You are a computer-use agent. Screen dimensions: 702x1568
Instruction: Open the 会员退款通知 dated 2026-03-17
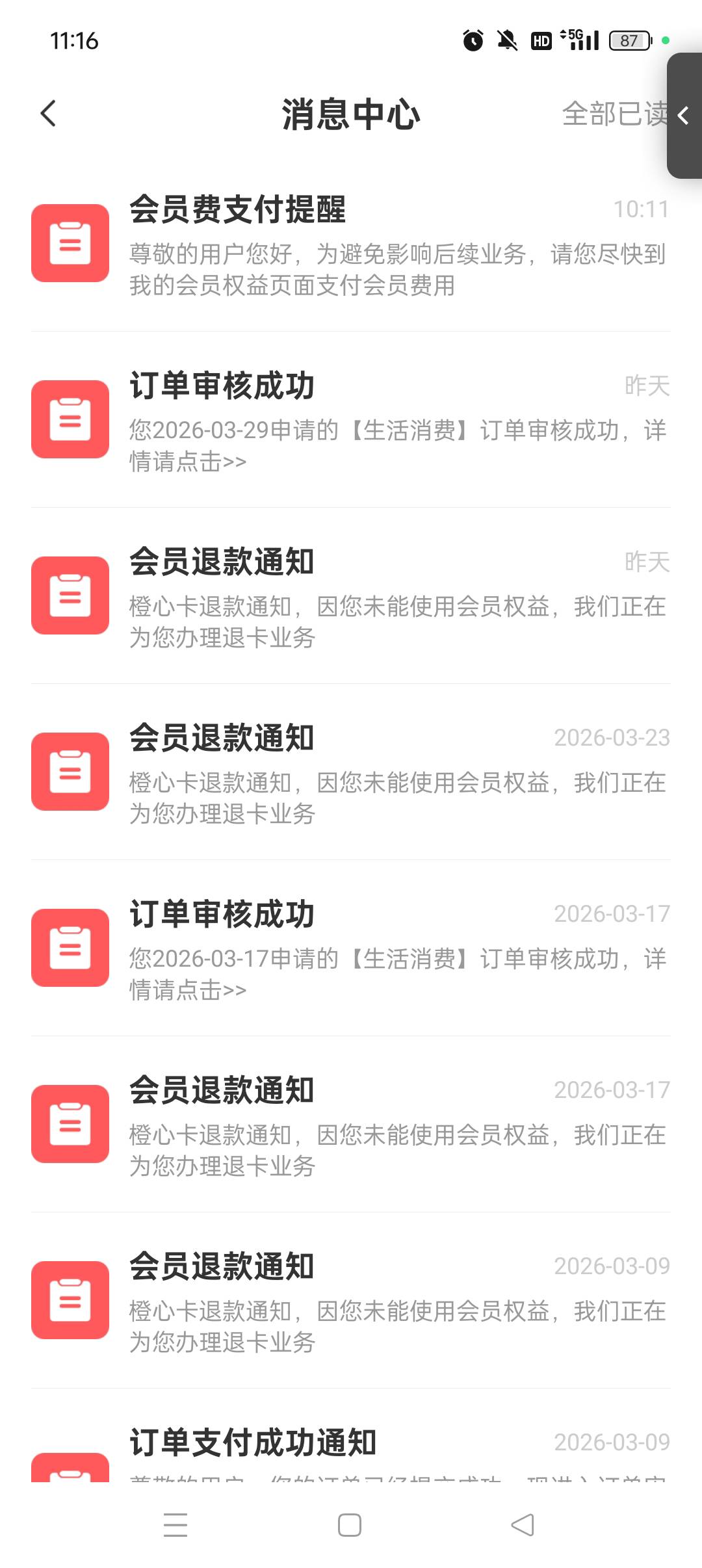click(x=351, y=1125)
